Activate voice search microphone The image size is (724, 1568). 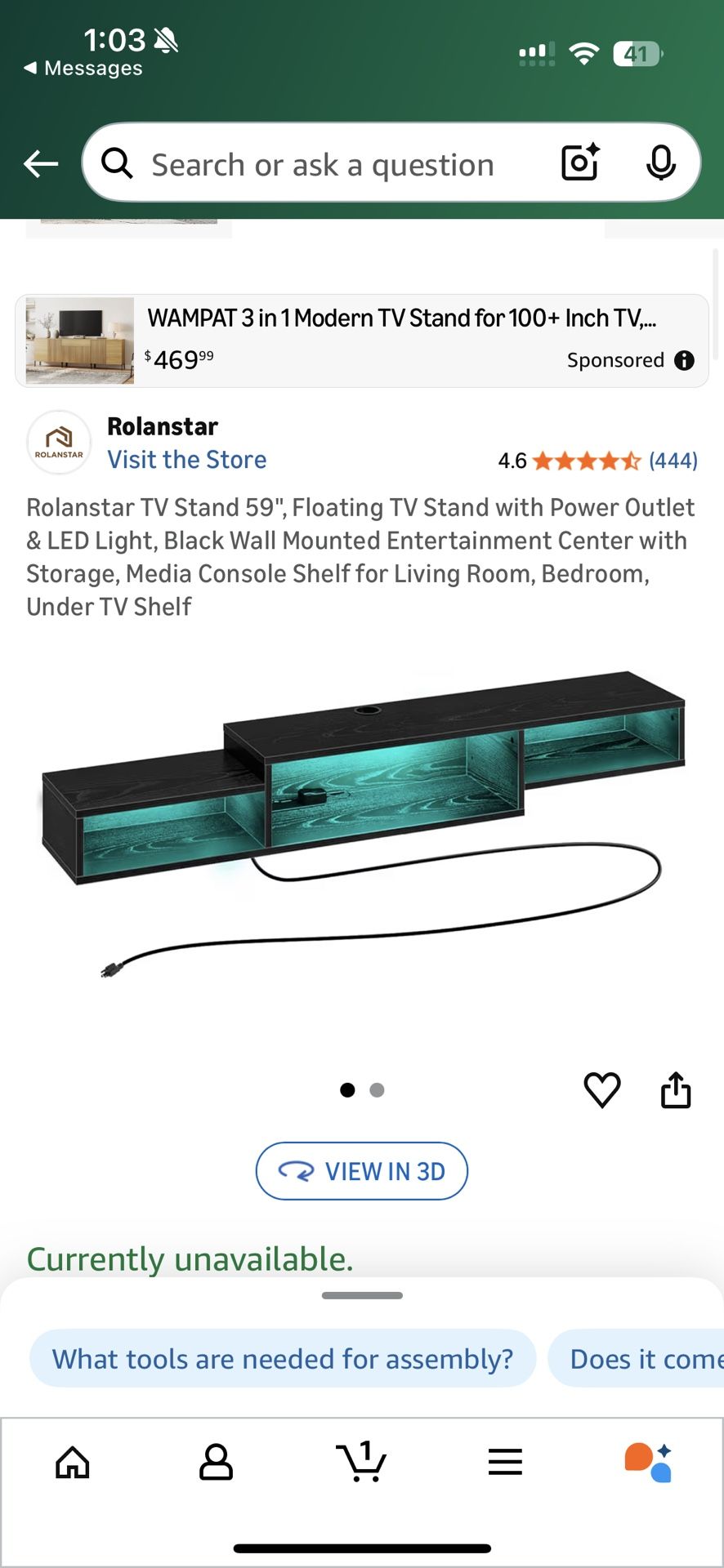pos(662,163)
